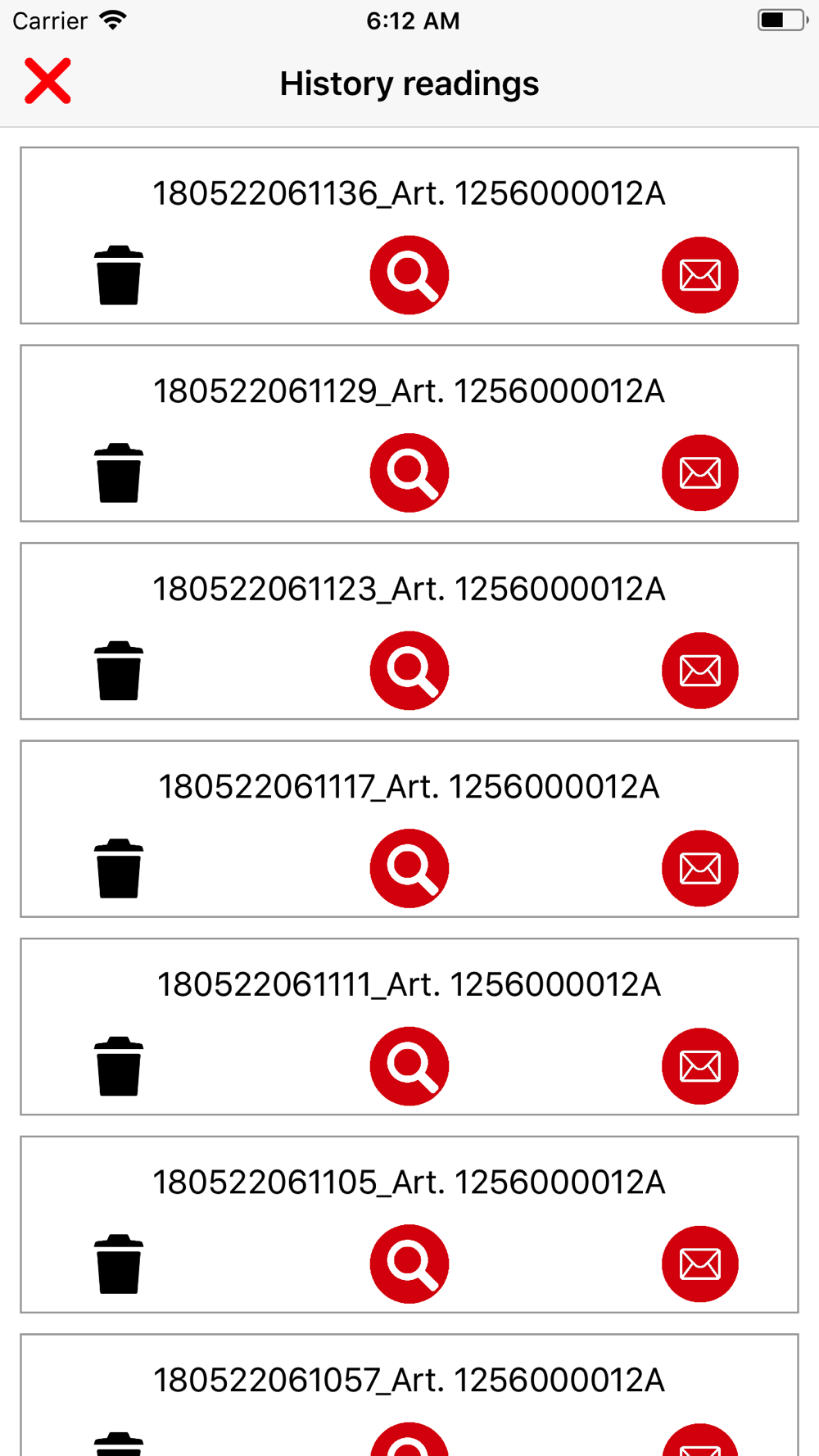The height and width of the screenshot is (1456, 819).
Task: Close the History readings screen
Action: pyautogui.click(x=48, y=81)
